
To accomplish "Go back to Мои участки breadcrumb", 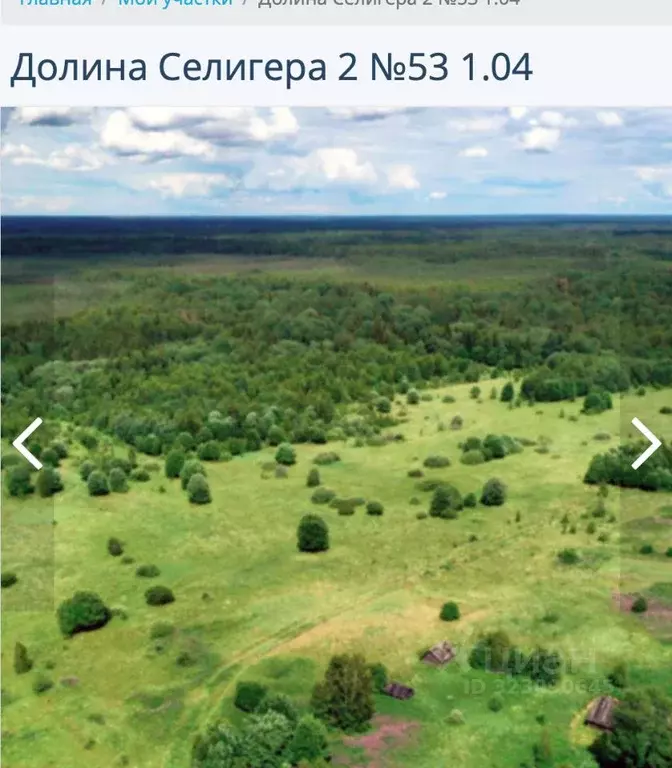I will click(x=175, y=3).
